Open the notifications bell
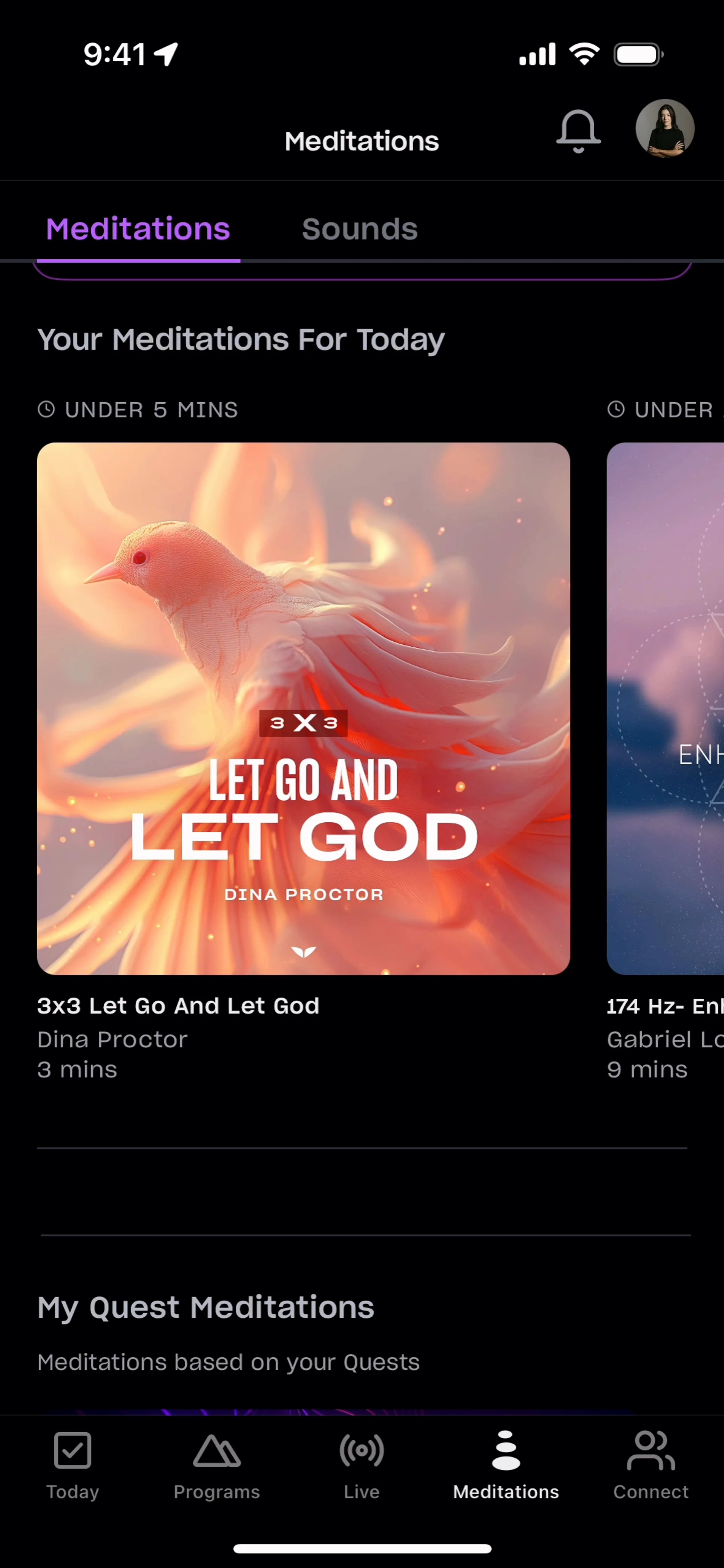724x1568 pixels. point(578,131)
